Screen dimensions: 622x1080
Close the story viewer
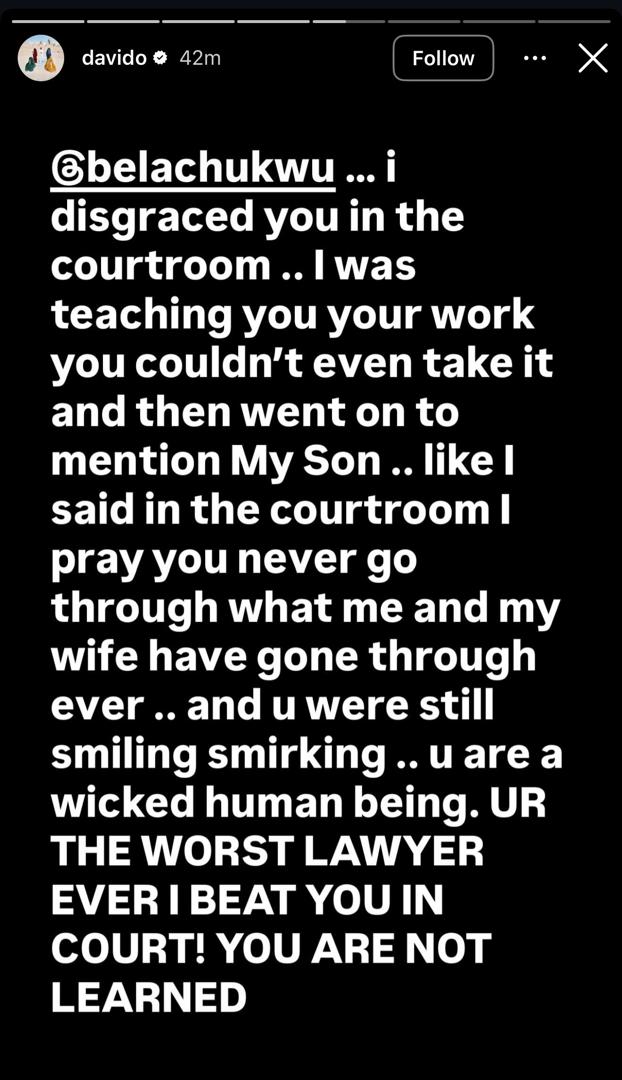pyautogui.click(x=593, y=58)
